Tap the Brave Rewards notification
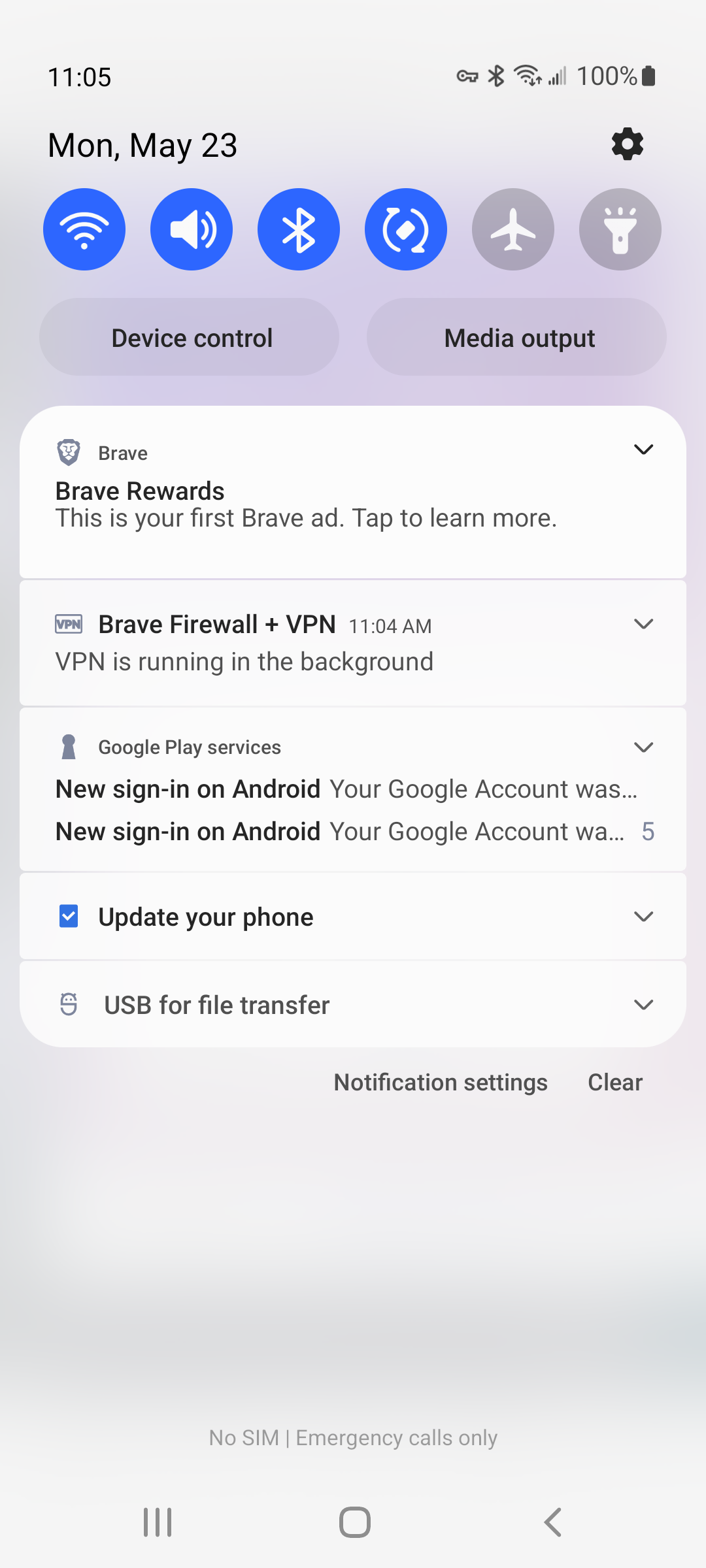 (305, 503)
